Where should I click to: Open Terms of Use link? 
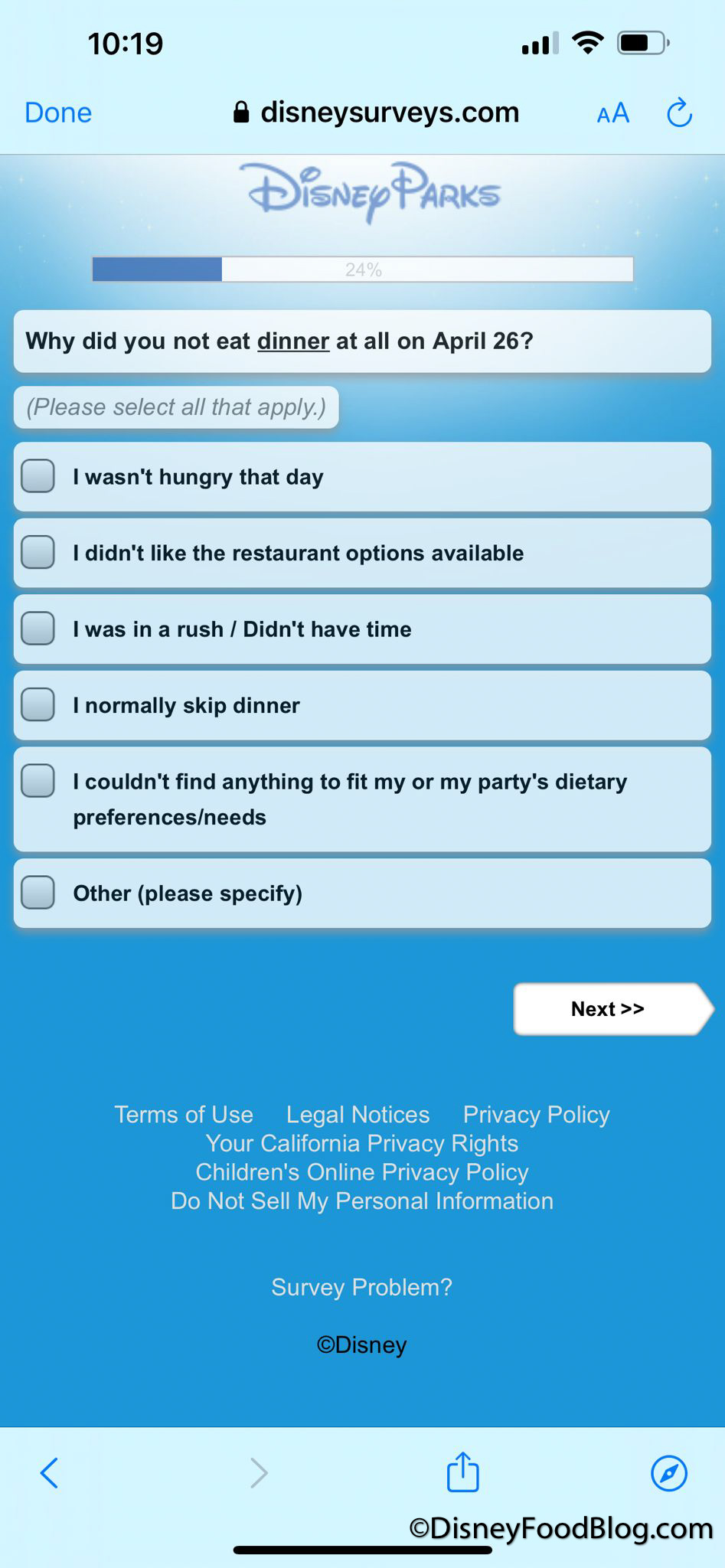[184, 1115]
